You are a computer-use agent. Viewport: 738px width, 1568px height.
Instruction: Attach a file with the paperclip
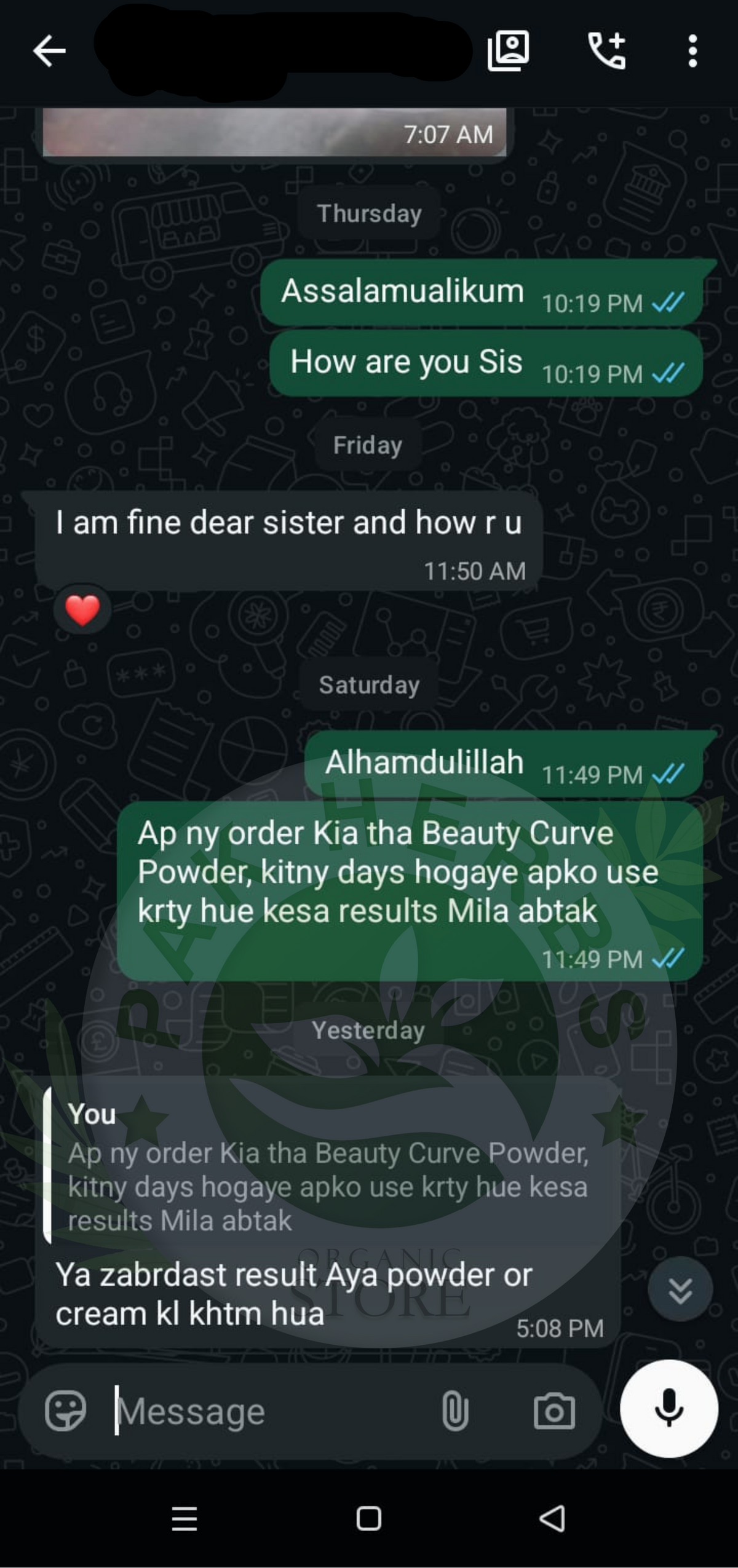pos(455,1411)
